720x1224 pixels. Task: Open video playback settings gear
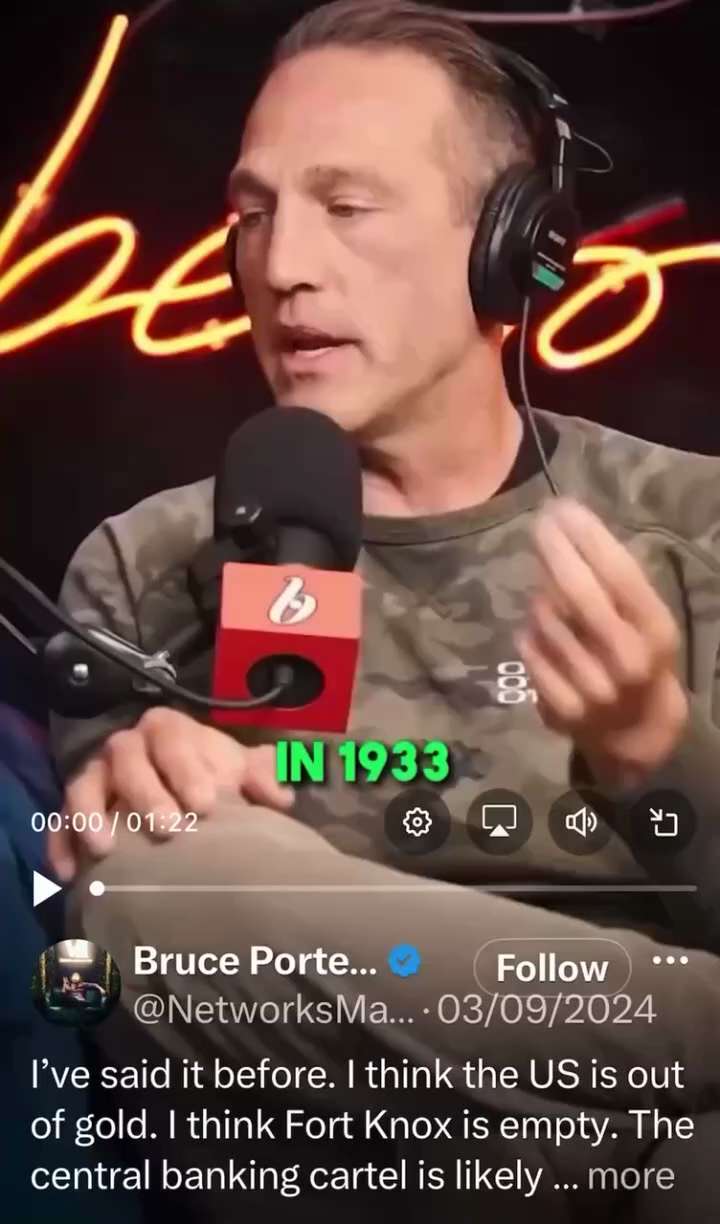(417, 822)
